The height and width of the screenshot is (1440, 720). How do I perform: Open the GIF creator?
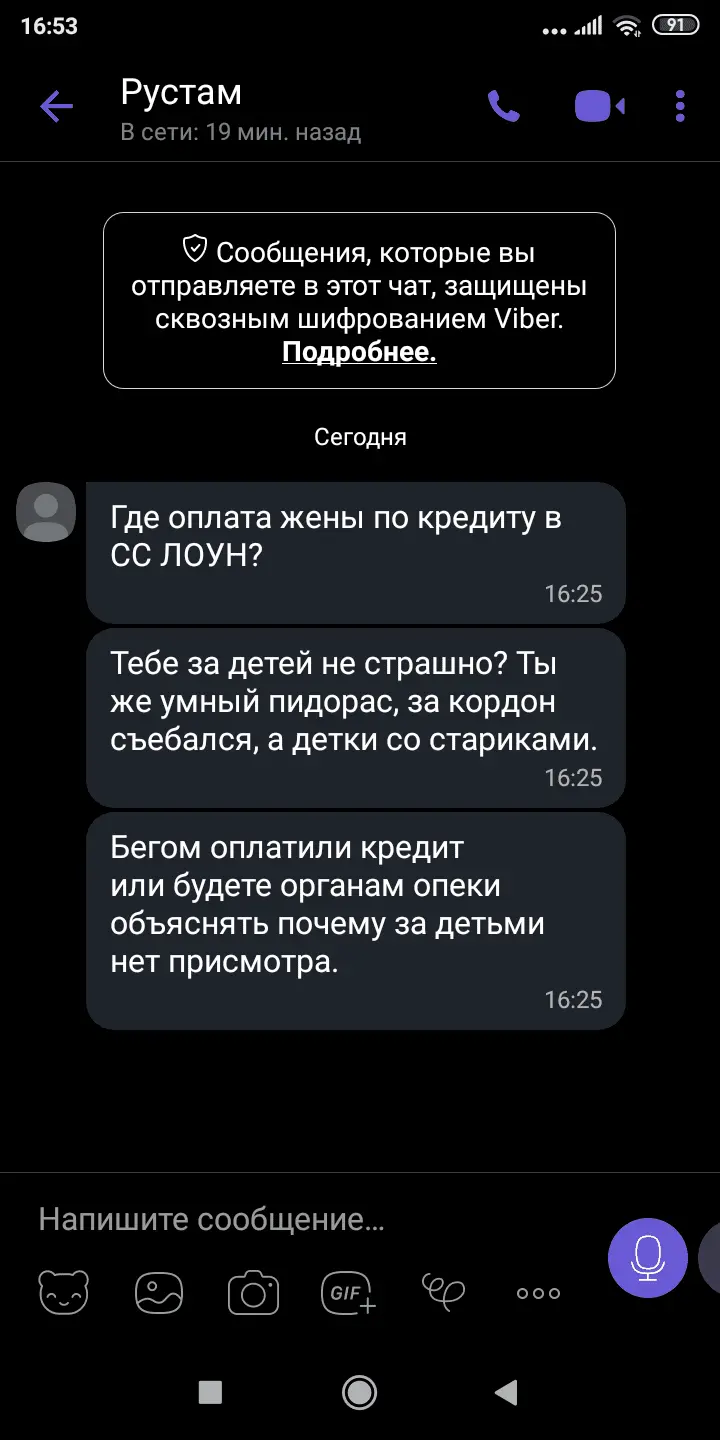coord(348,1292)
